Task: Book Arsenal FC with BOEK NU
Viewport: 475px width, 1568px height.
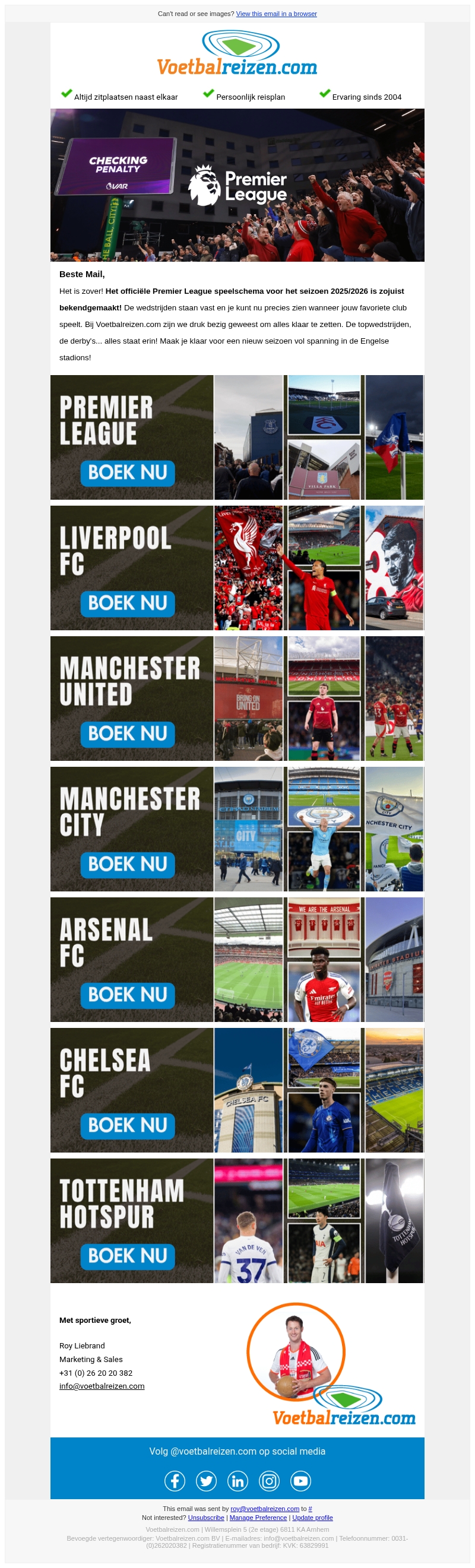Action: [x=127, y=995]
